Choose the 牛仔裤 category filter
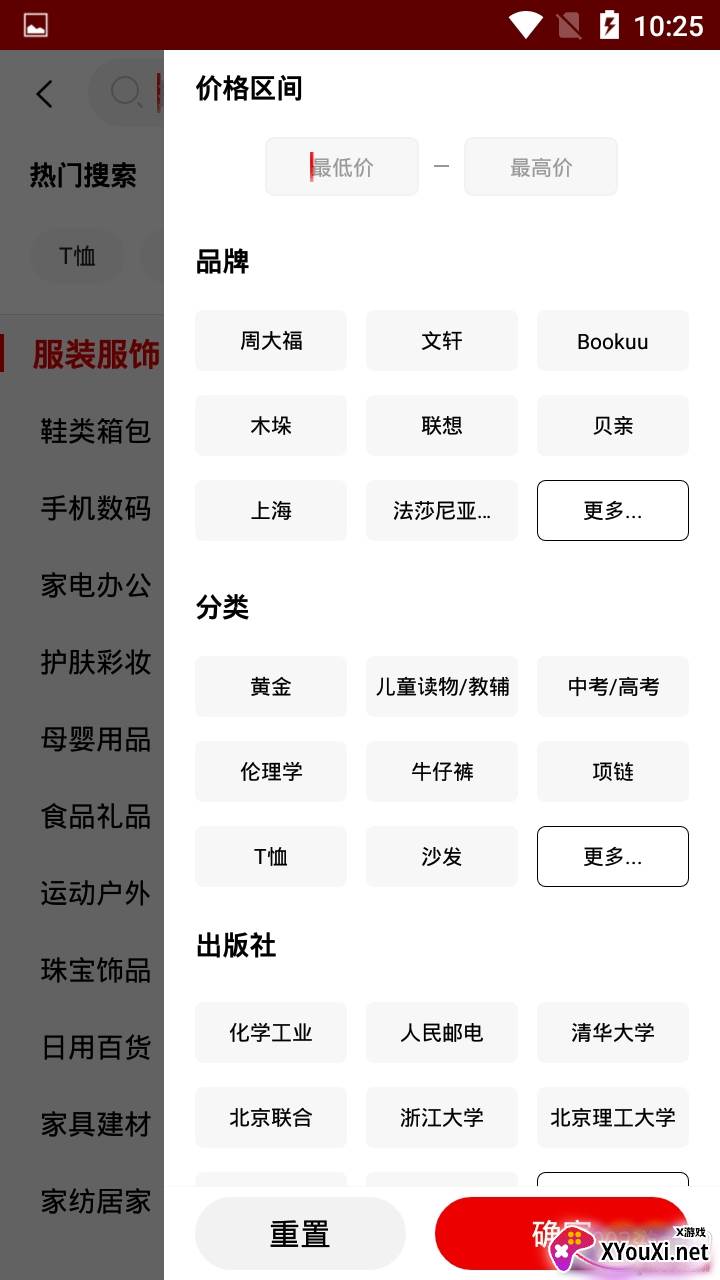 (442, 772)
